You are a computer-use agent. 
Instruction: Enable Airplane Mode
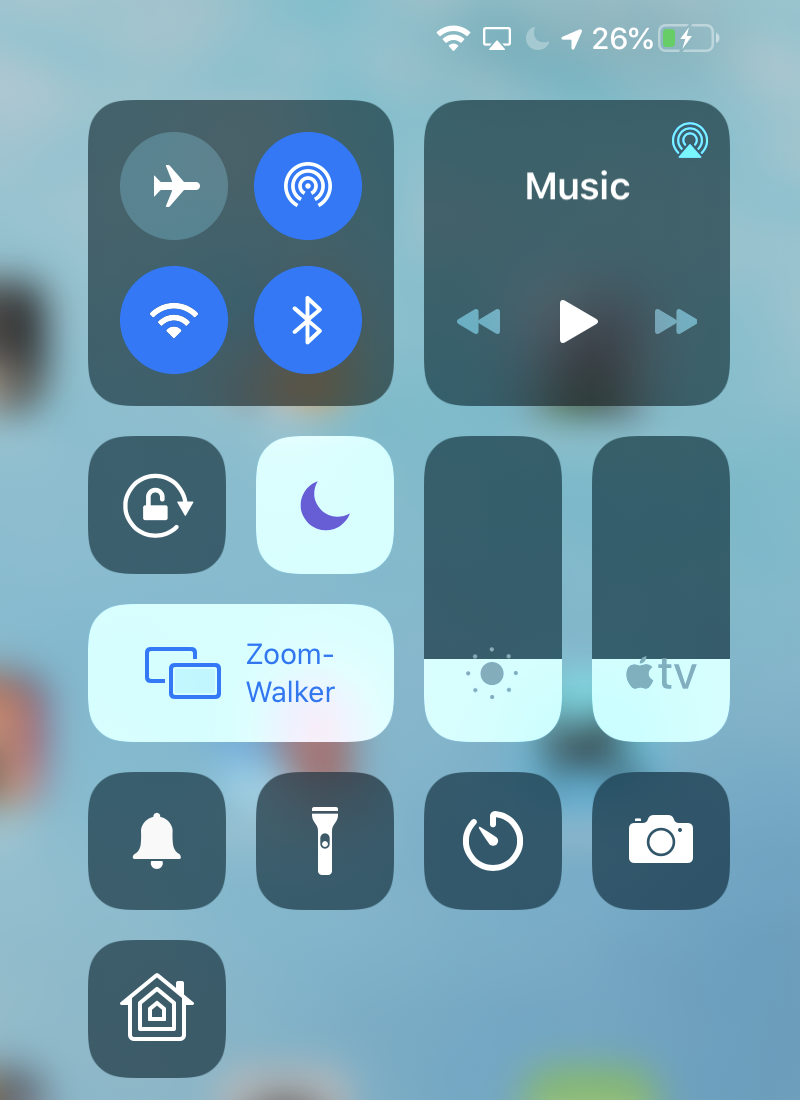(174, 186)
